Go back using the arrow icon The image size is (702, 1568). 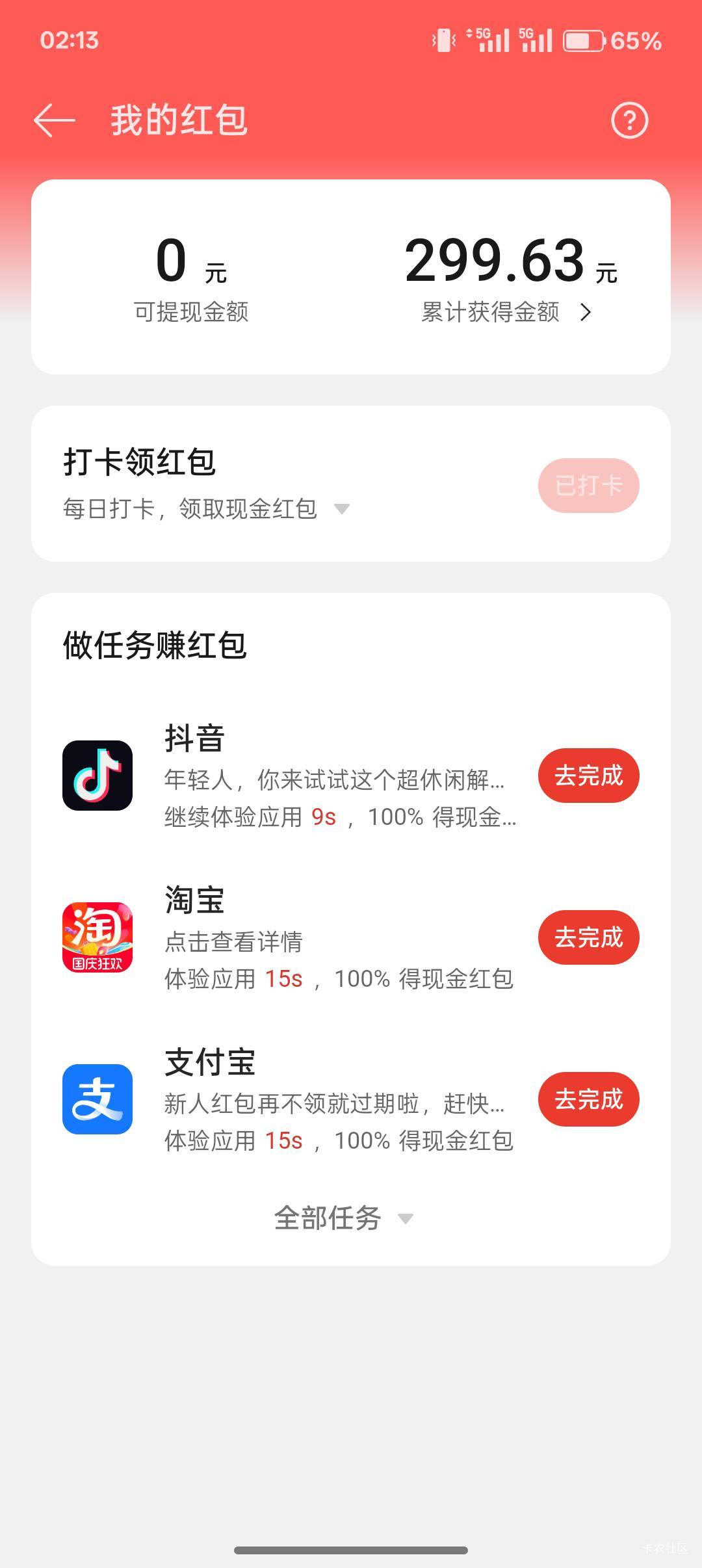tap(55, 121)
